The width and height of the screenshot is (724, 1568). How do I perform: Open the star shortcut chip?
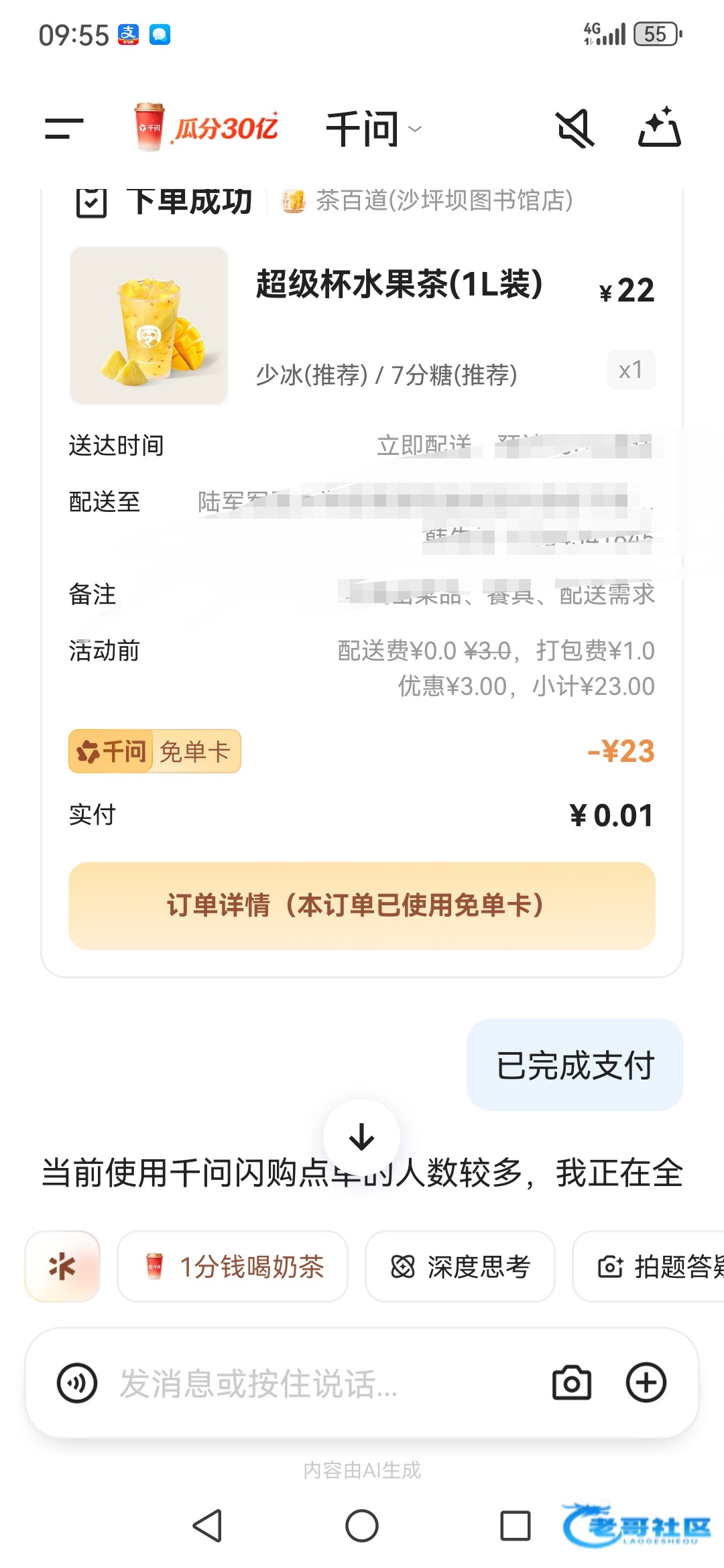tap(62, 1266)
